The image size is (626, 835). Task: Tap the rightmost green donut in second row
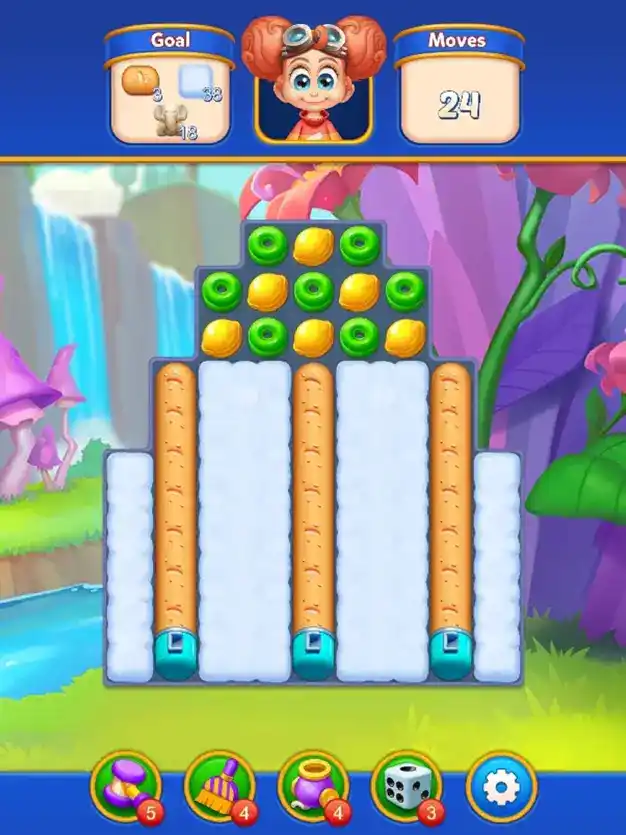click(405, 291)
